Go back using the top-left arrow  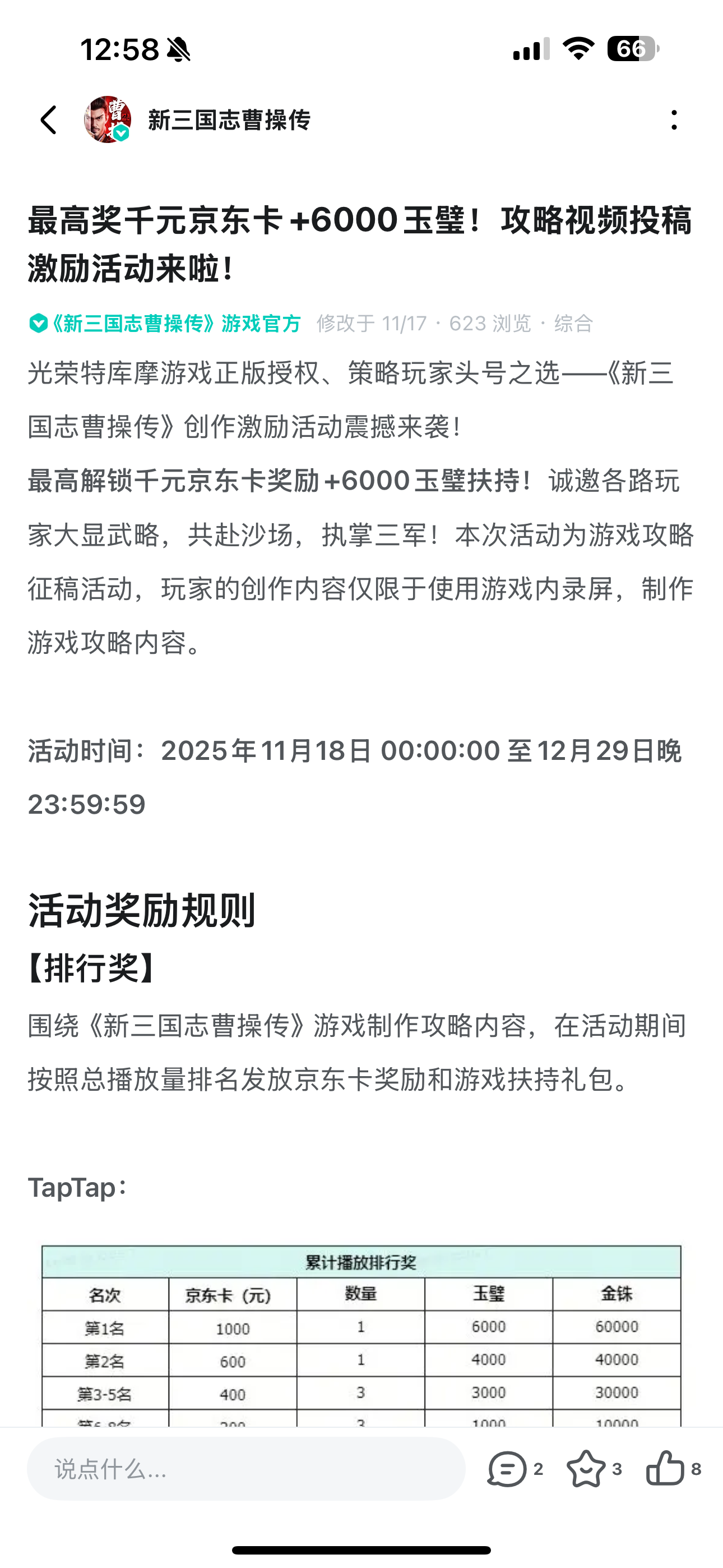(x=49, y=119)
